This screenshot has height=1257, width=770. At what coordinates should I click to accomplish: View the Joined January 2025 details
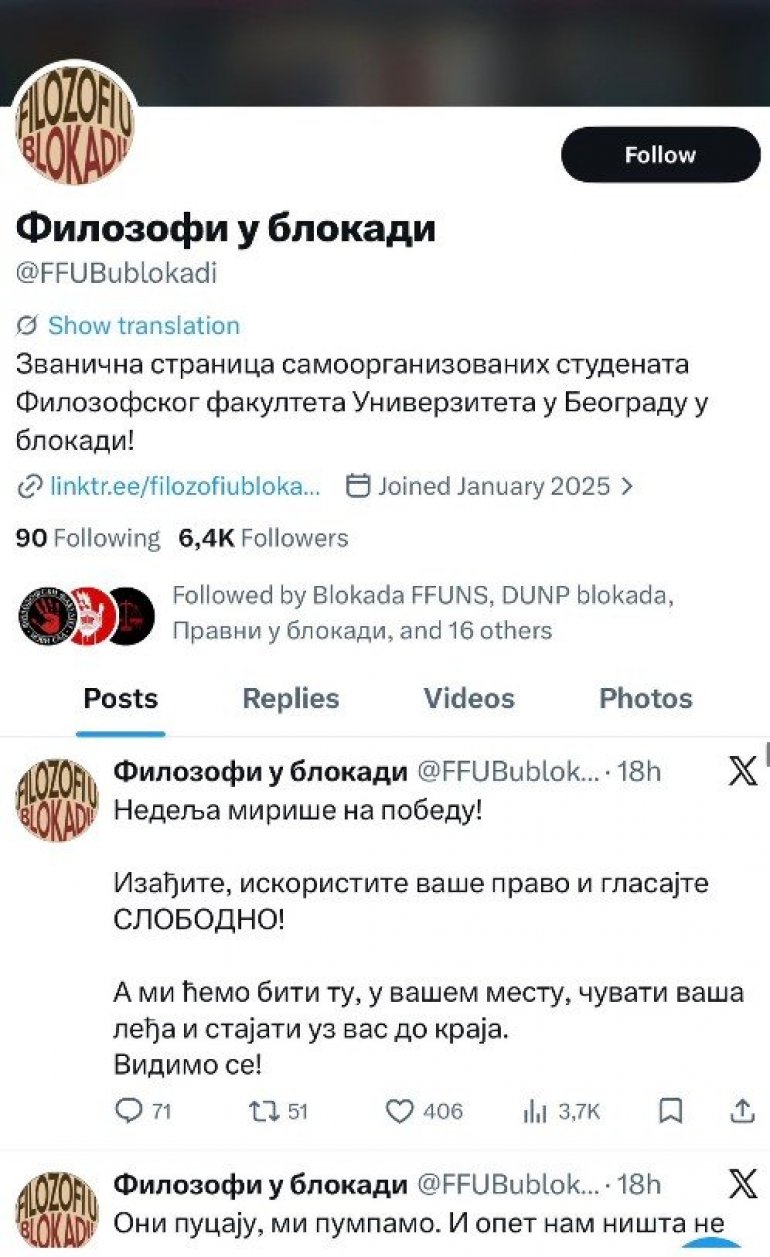point(492,486)
